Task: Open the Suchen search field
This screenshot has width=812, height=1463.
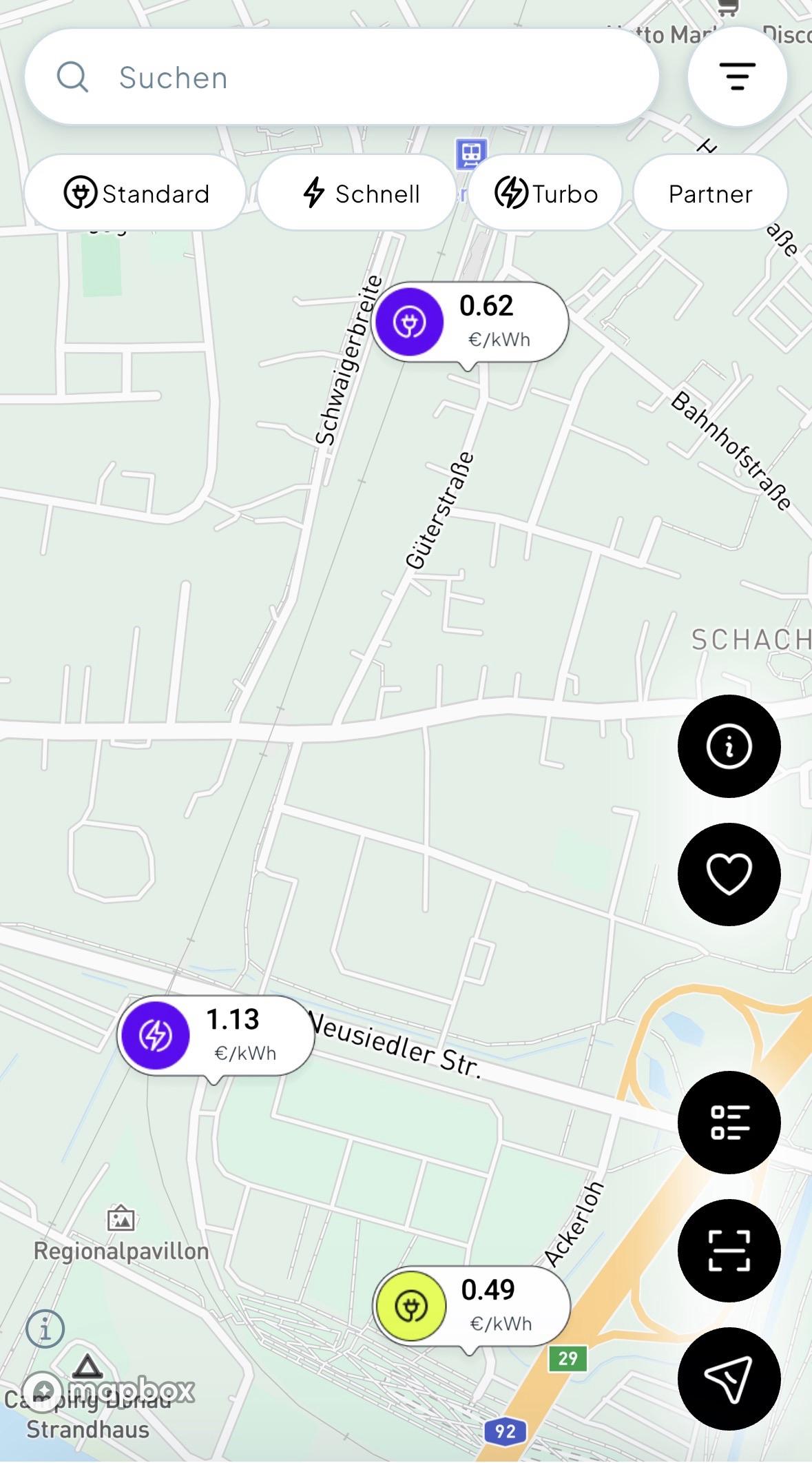Action: tap(341, 77)
